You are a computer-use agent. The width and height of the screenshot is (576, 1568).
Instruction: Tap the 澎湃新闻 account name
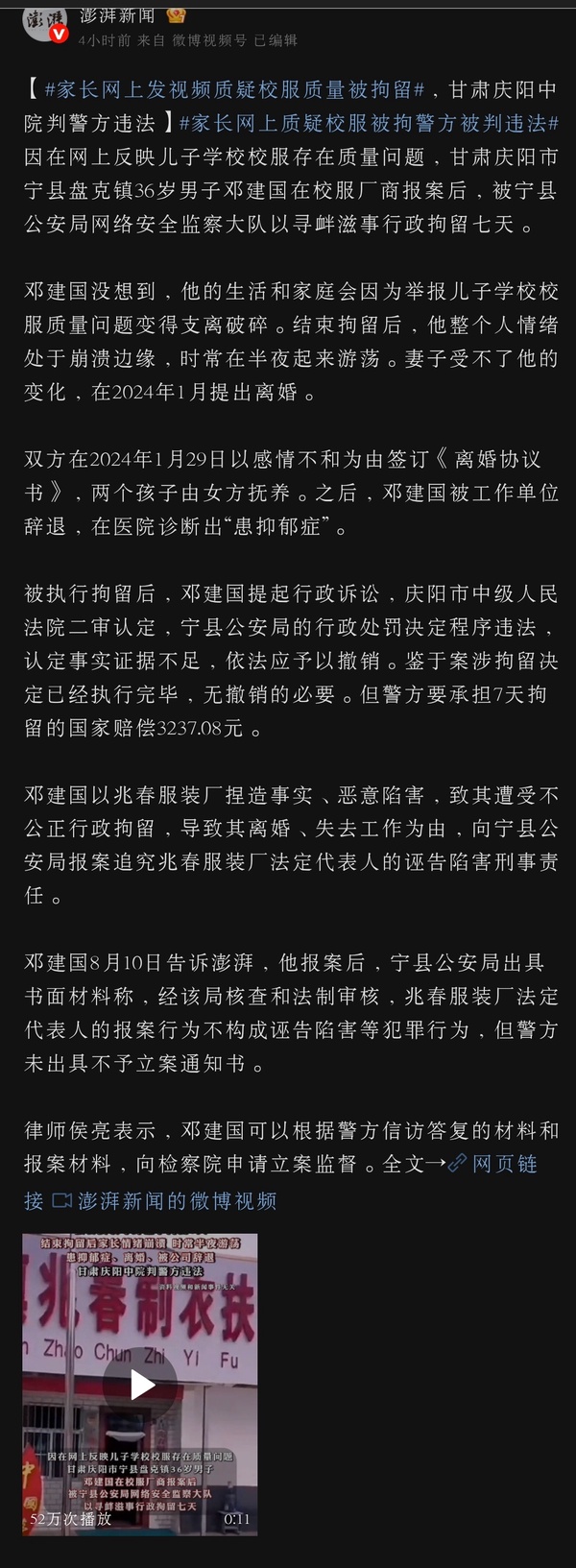click(x=115, y=14)
